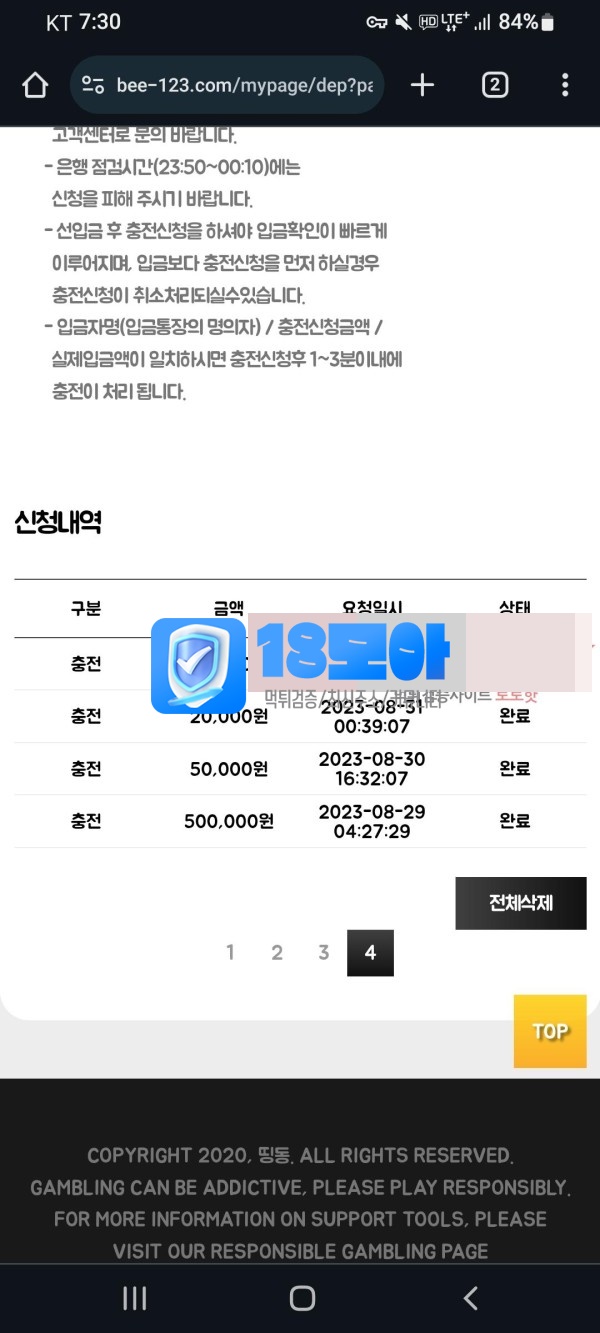Go to page 3 of history
Viewport: 600px width, 1333px height.
pyautogui.click(x=323, y=953)
